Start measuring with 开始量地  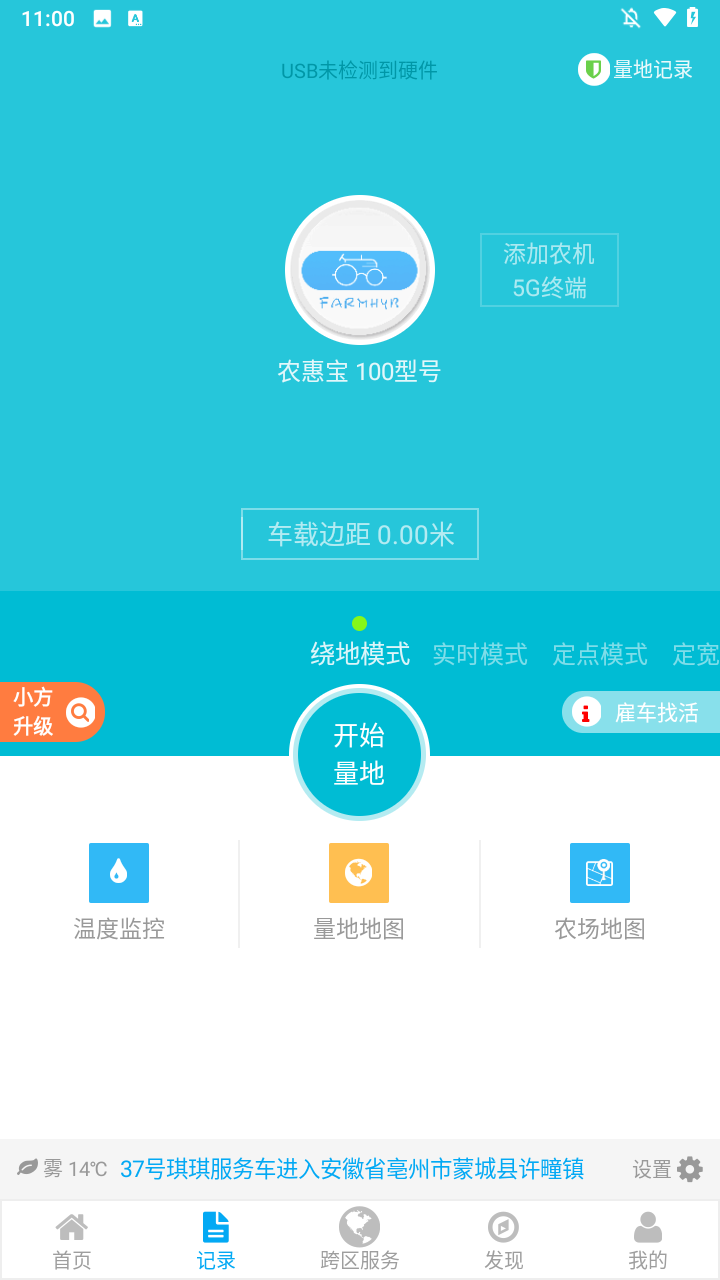[x=359, y=754]
